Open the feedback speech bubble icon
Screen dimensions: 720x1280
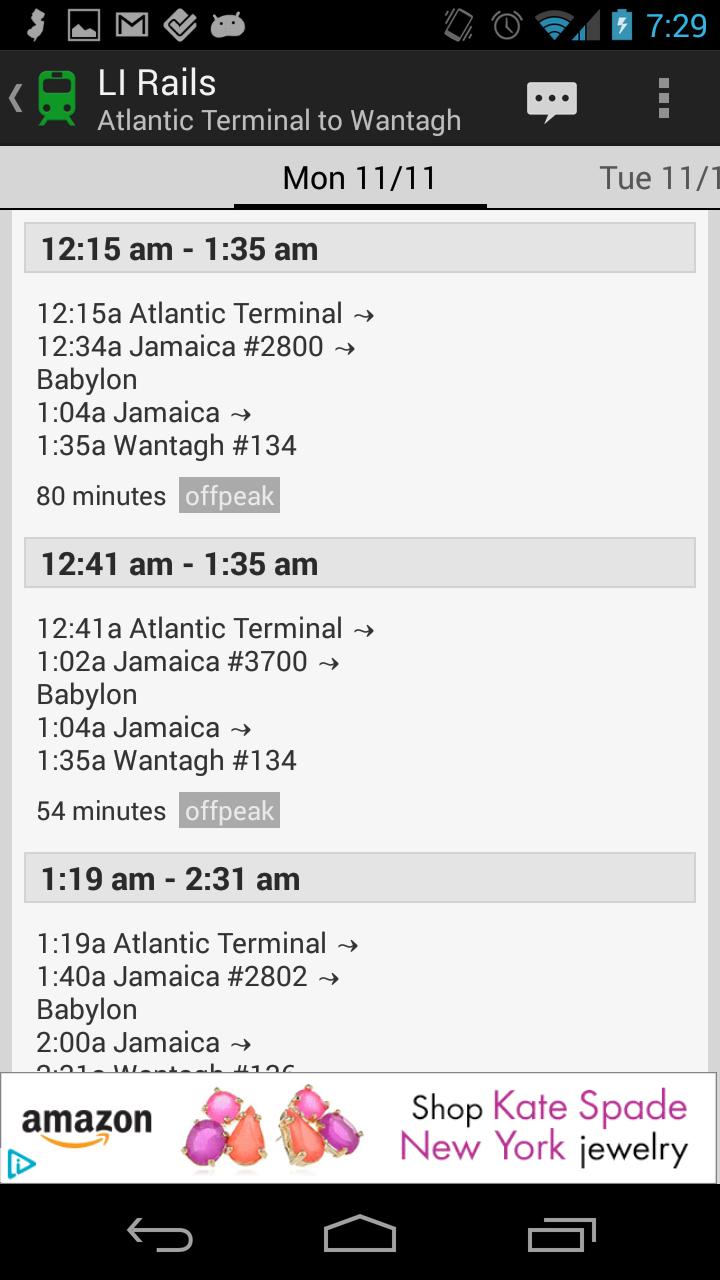coord(552,100)
